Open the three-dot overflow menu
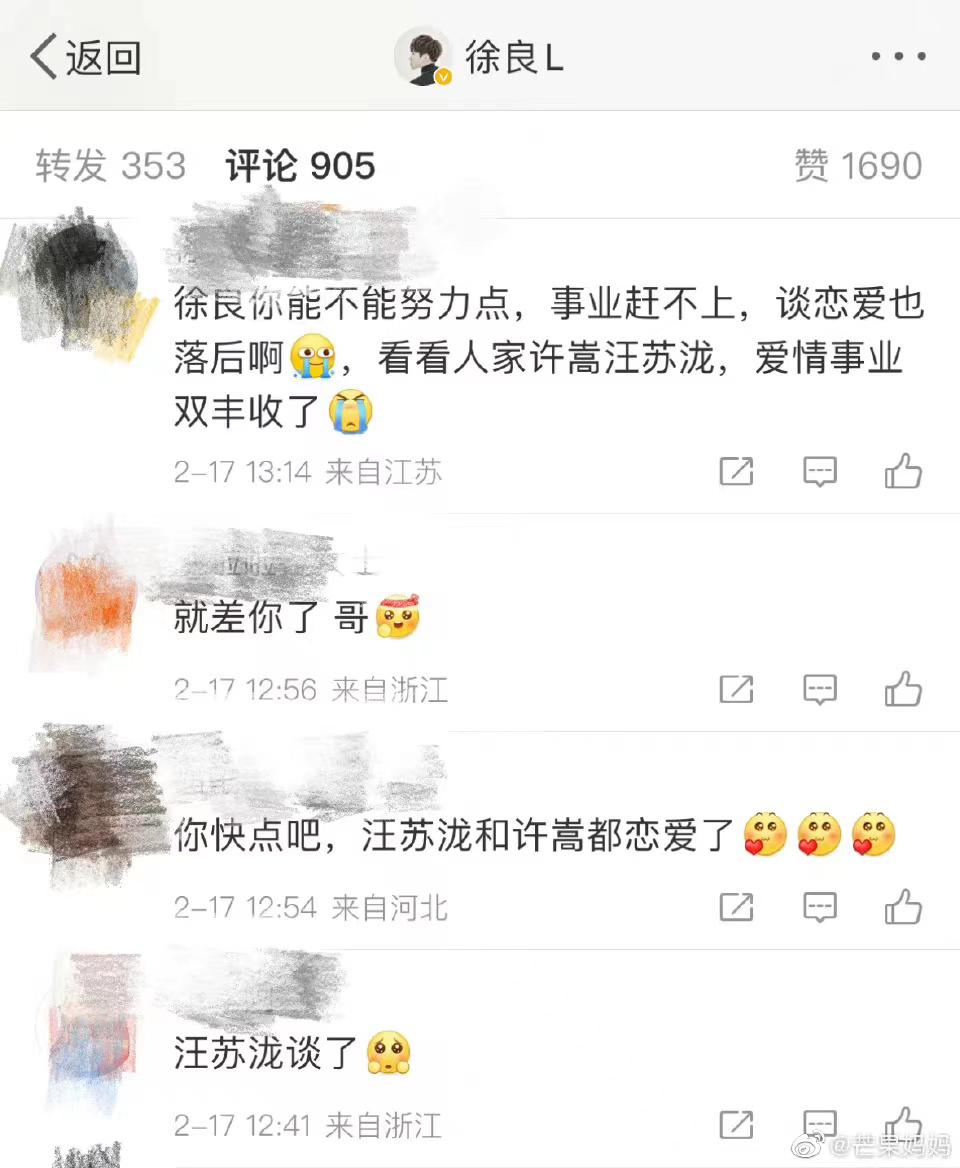Screen dimensions: 960x1168 898,57
